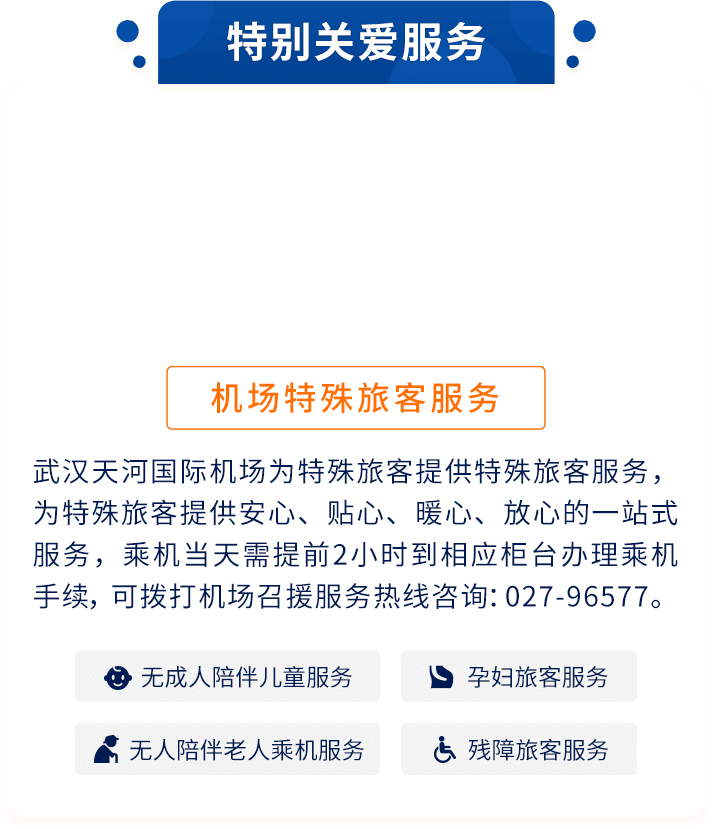
Task: Open unaccompanied children service (无成人陪伴儿童服务)
Action: (228, 676)
